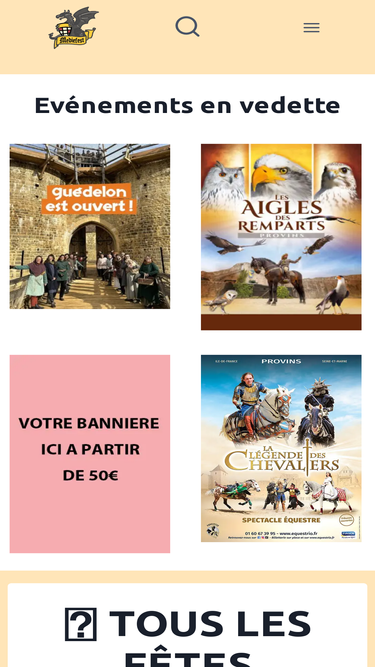Tap the Médiéfest dragon logo to go home
Screen dimensions: 375x667
(73, 28)
